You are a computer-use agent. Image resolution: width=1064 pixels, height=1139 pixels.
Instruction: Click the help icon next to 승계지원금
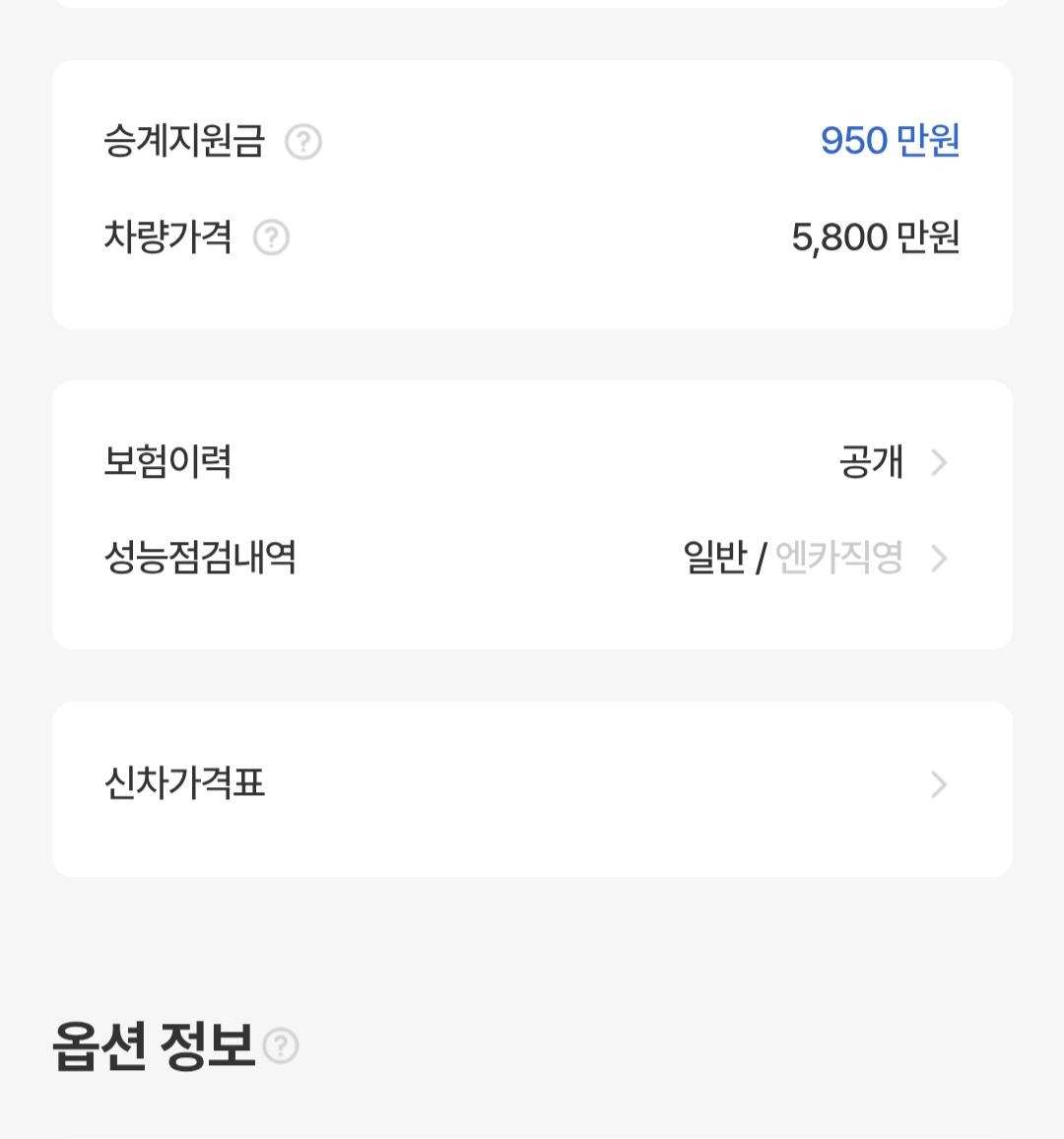point(305,142)
